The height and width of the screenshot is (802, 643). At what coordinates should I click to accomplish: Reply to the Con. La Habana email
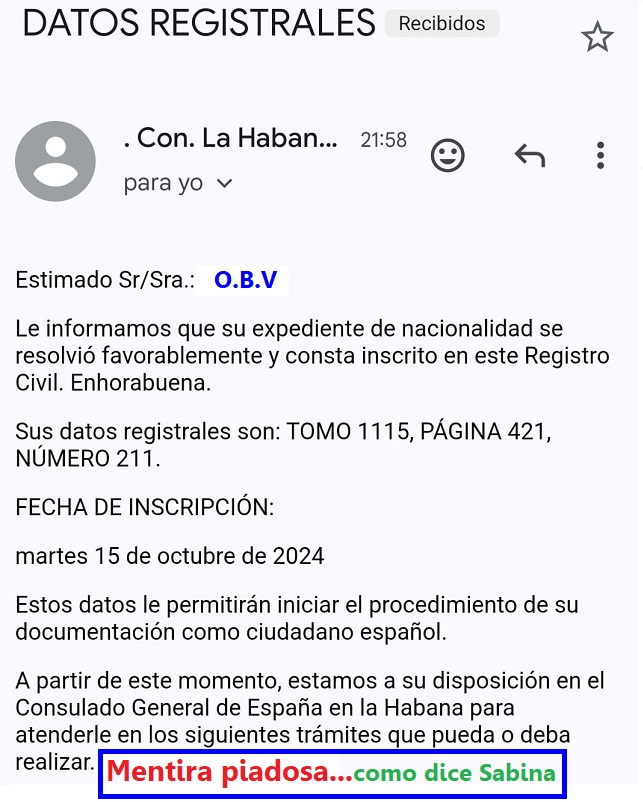pos(529,155)
